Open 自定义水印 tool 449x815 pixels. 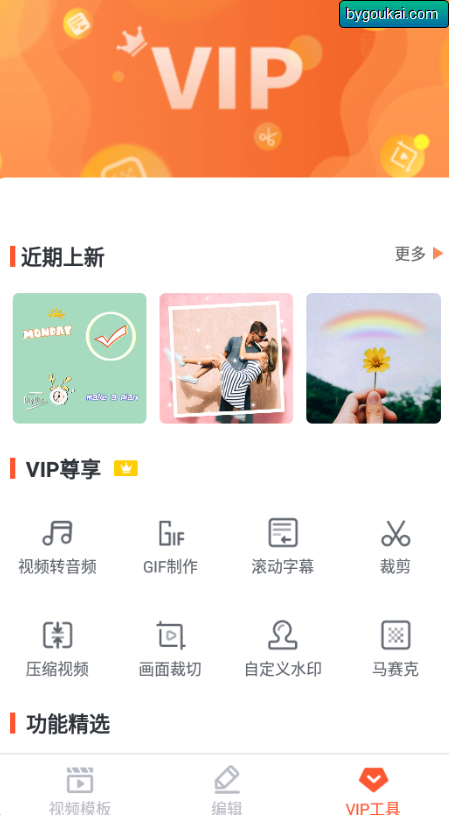click(283, 649)
